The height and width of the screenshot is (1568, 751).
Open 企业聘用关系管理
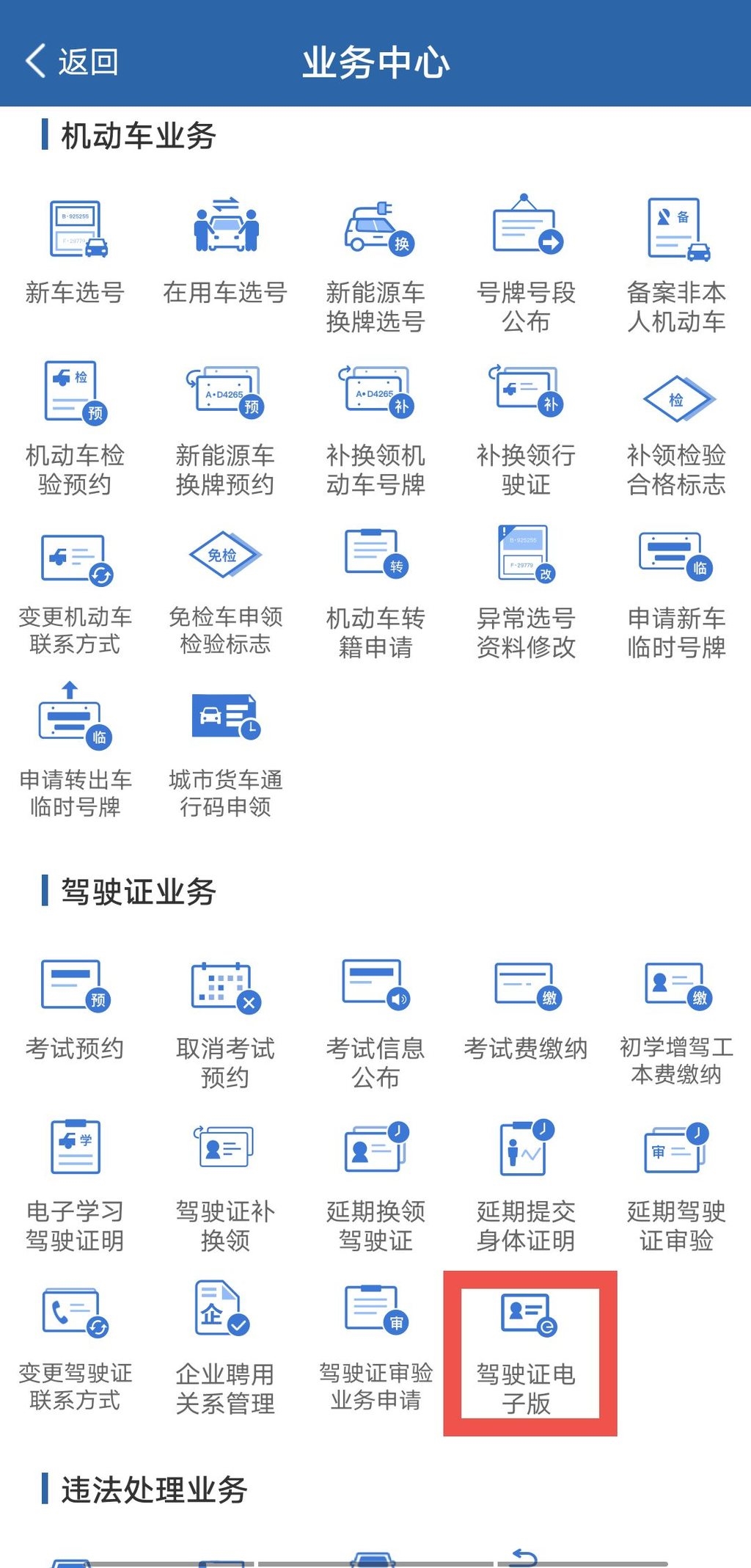pos(225,1343)
